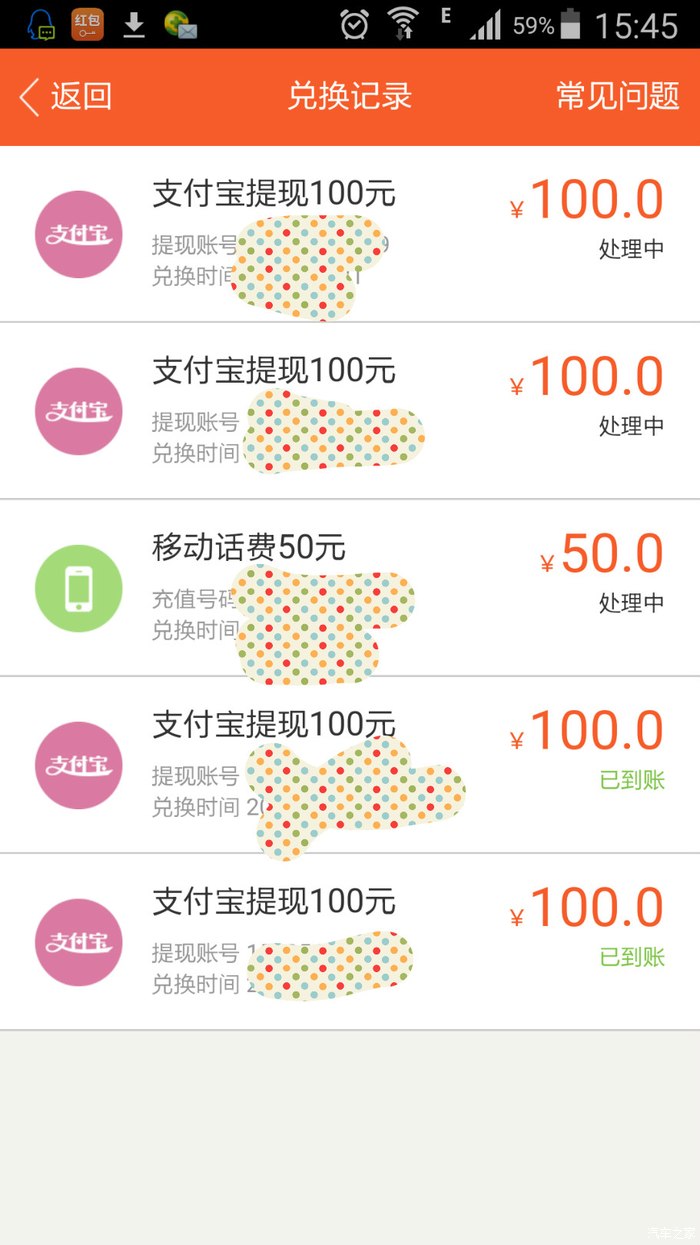Open the 常见问题 help page
This screenshot has height=1245, width=700.
coord(617,97)
